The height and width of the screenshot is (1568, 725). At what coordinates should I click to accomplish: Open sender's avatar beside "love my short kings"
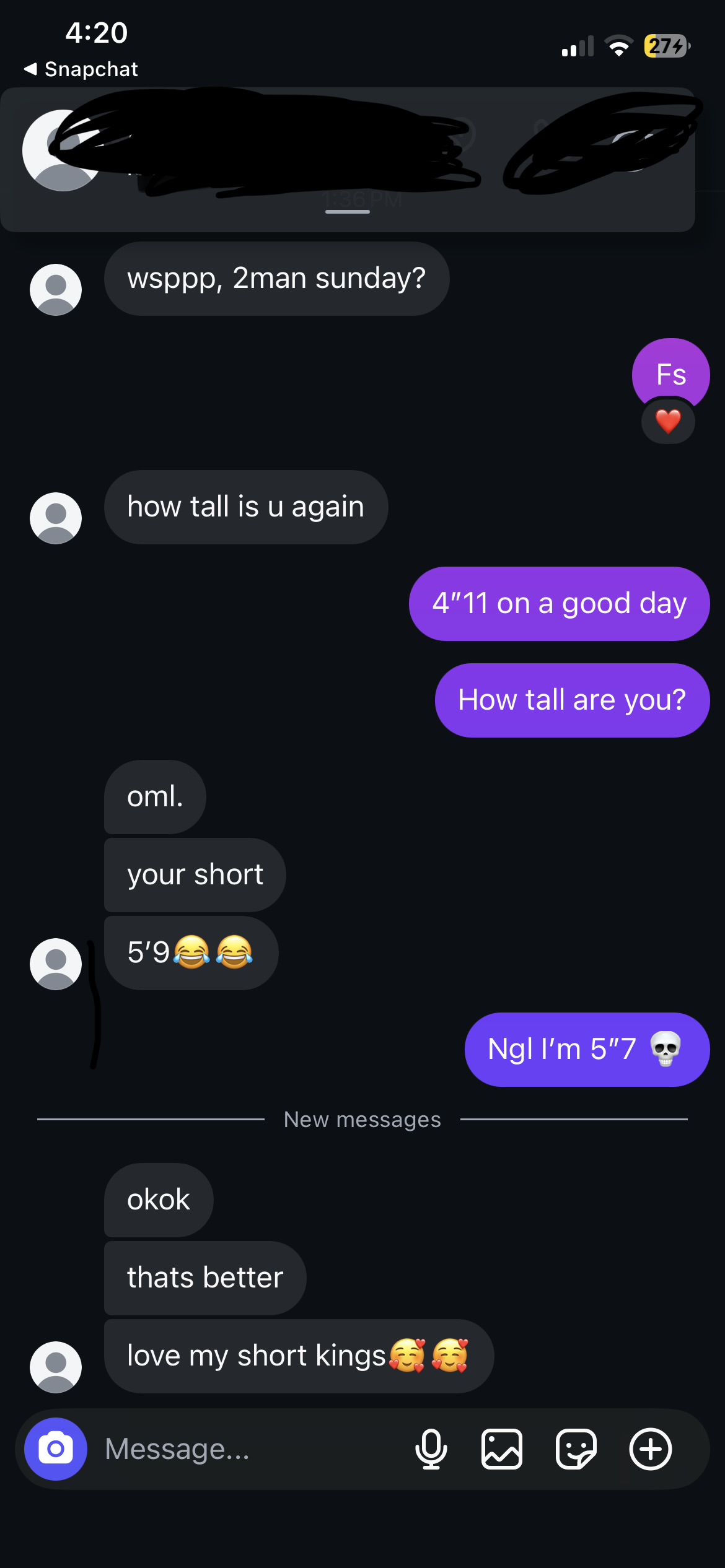(56, 1367)
